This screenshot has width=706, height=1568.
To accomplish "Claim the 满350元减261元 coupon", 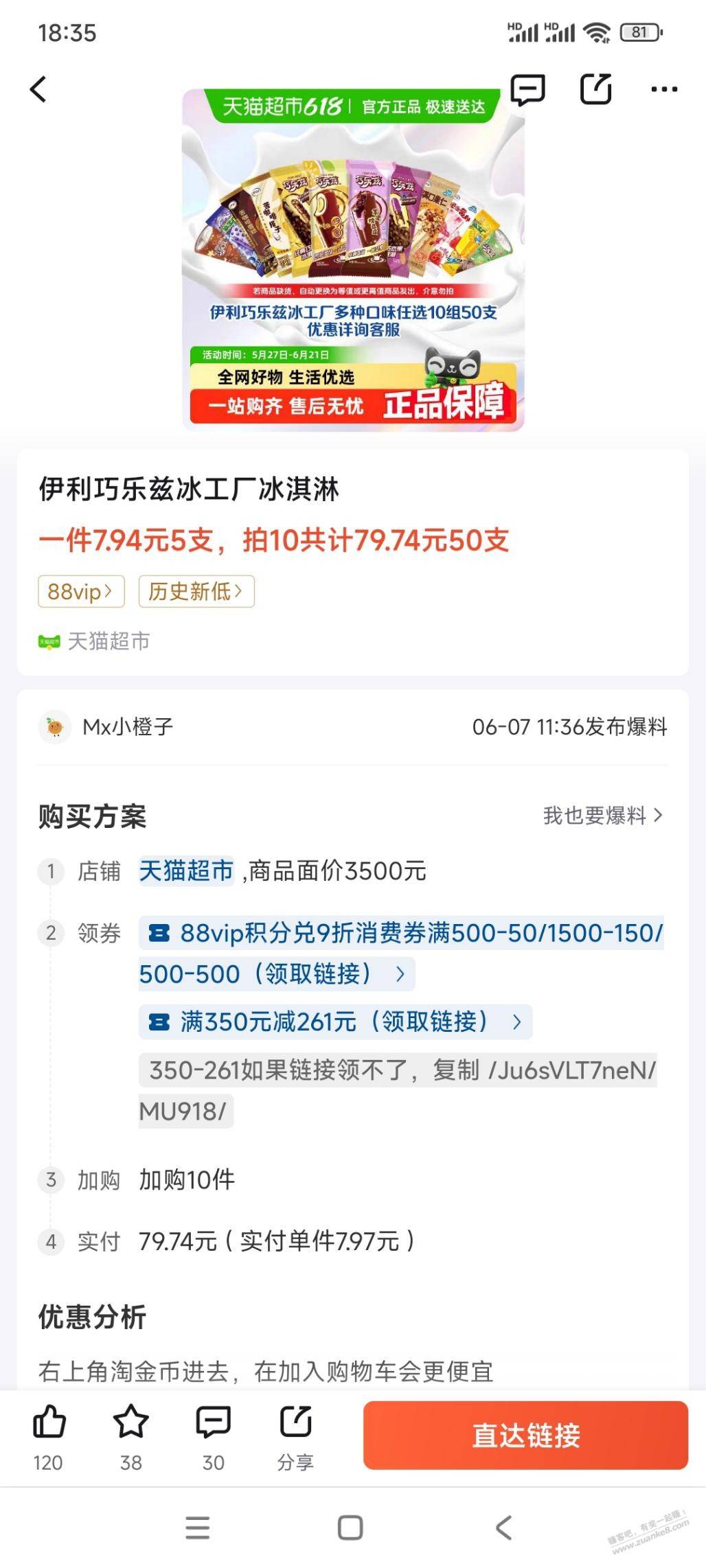I will pyautogui.click(x=335, y=1022).
